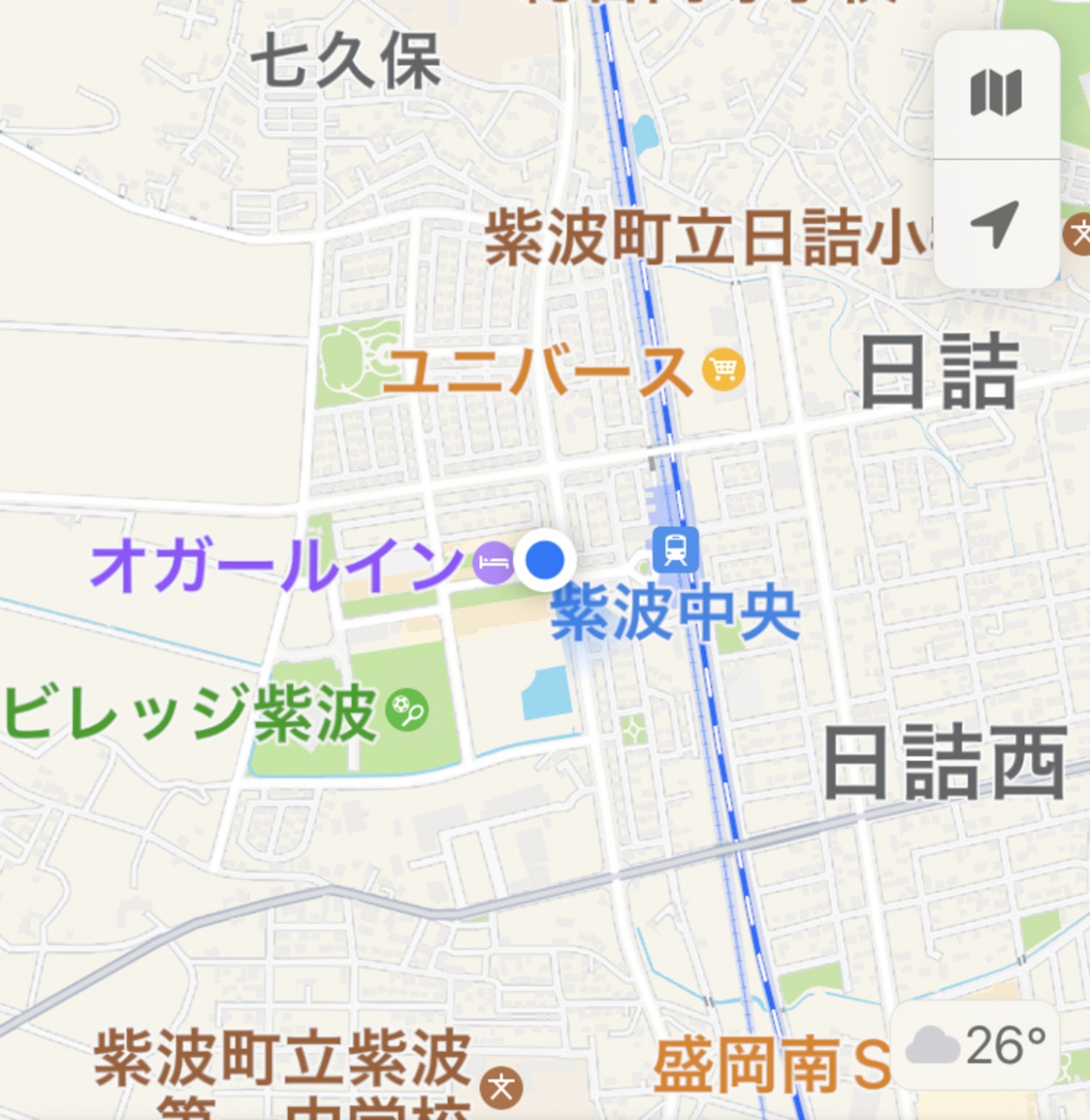Select the オガールイン hotel marker

(493, 561)
